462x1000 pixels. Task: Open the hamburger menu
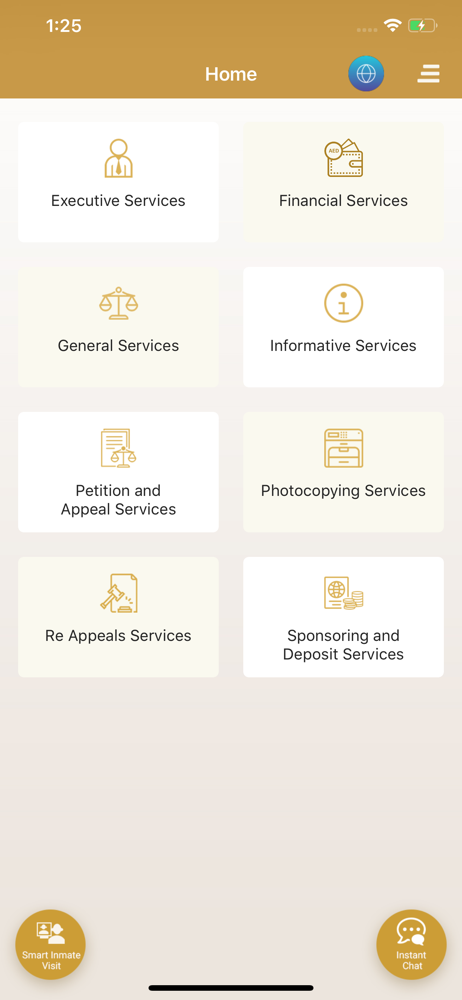point(429,74)
